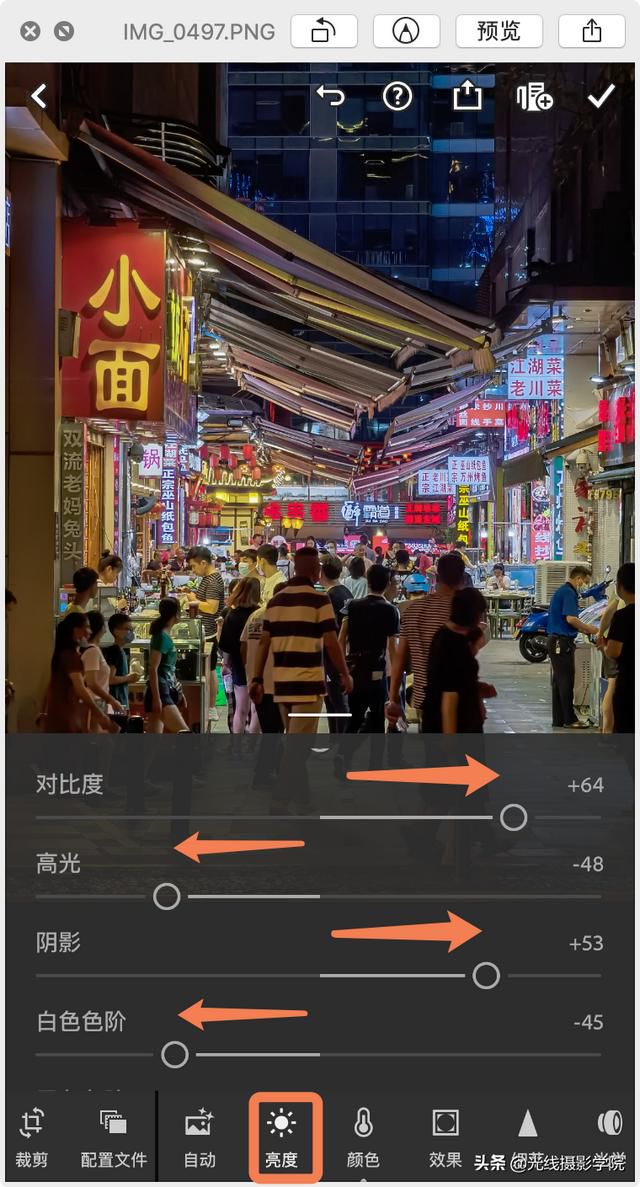Go back with the left arrow
The image size is (640, 1187).
(39, 96)
